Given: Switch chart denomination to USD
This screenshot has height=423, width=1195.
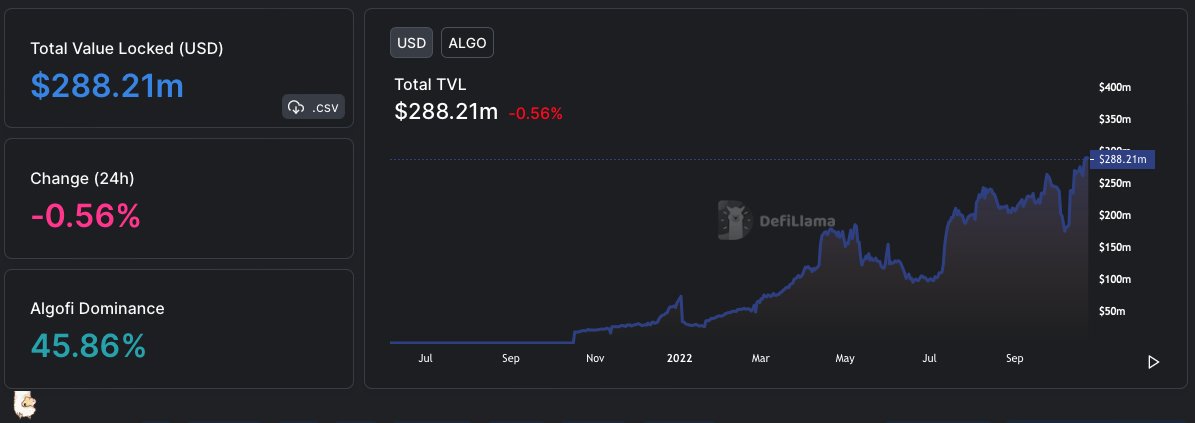Looking at the screenshot, I should (x=411, y=43).
